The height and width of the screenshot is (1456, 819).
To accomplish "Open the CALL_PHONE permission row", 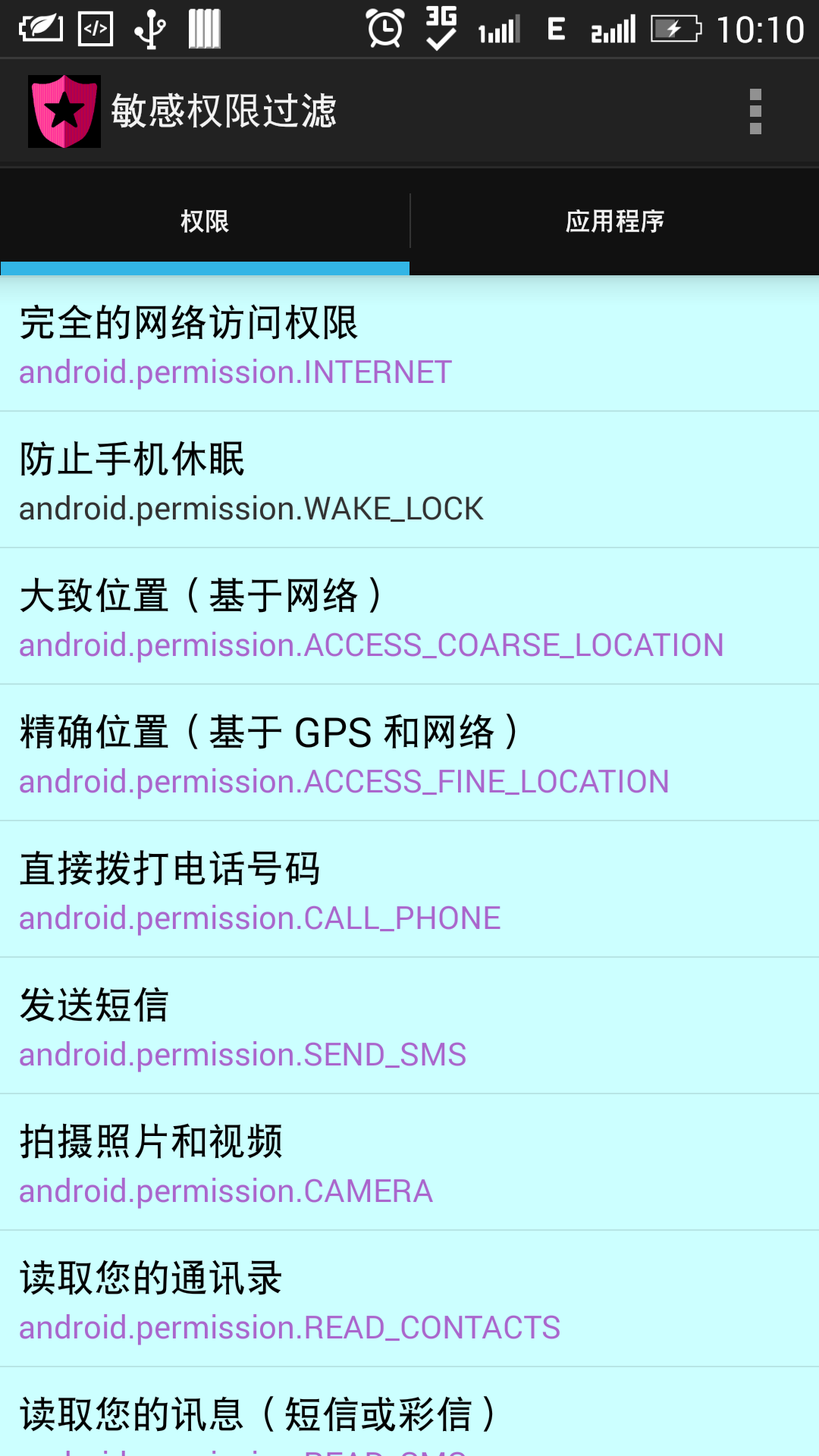I will click(x=409, y=891).
